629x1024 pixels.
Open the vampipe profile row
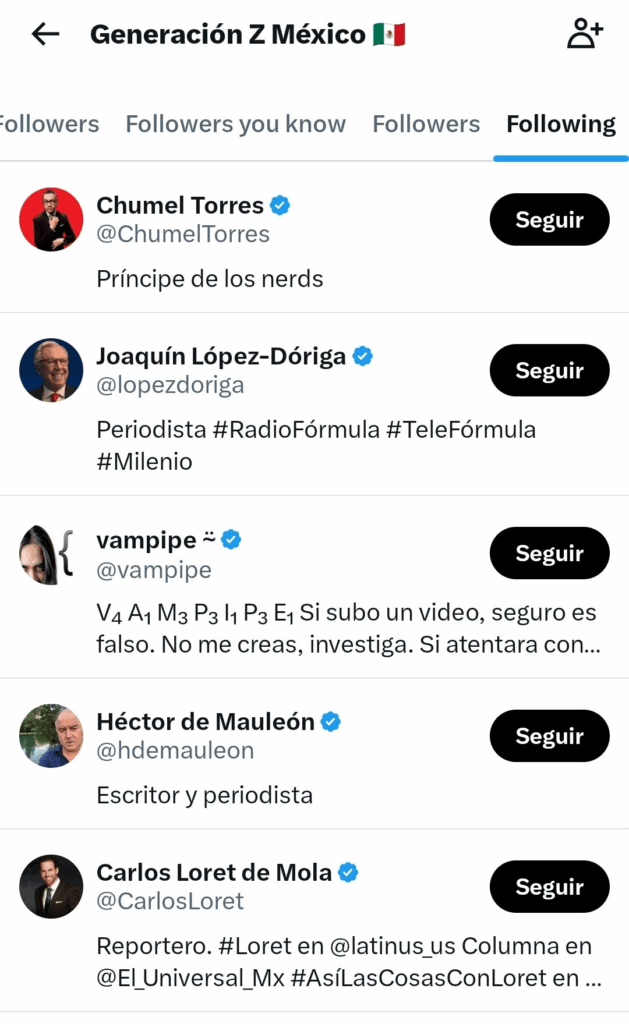pos(146,541)
